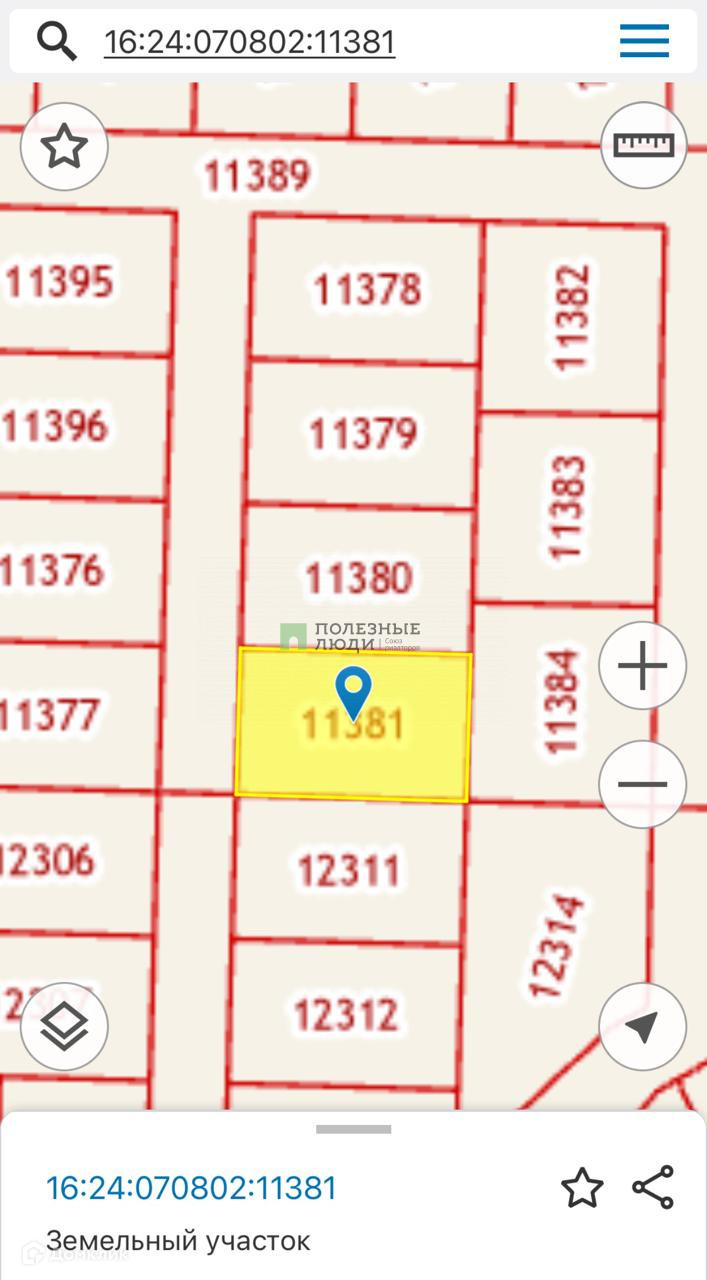Zoom out the map with minus button
The height and width of the screenshot is (1280, 707).
643,784
